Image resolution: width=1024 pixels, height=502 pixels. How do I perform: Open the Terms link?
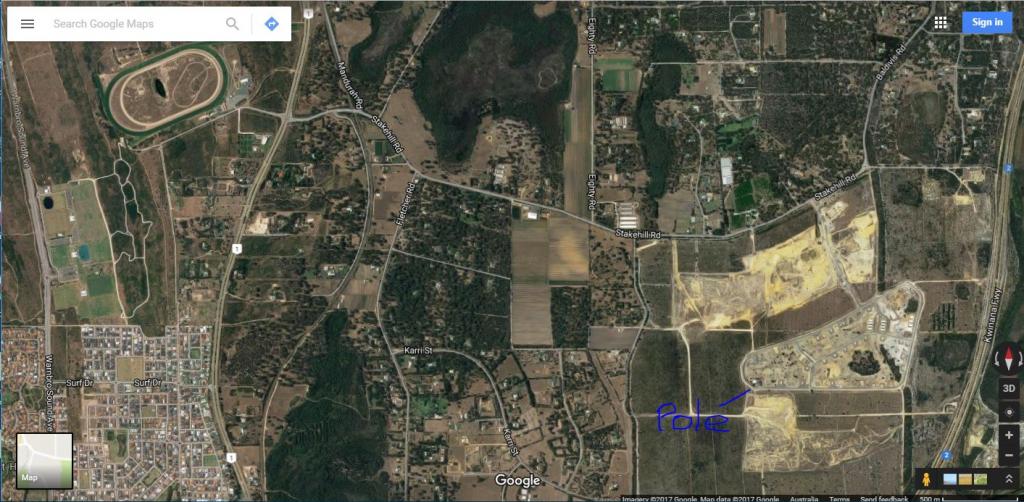(x=832, y=498)
